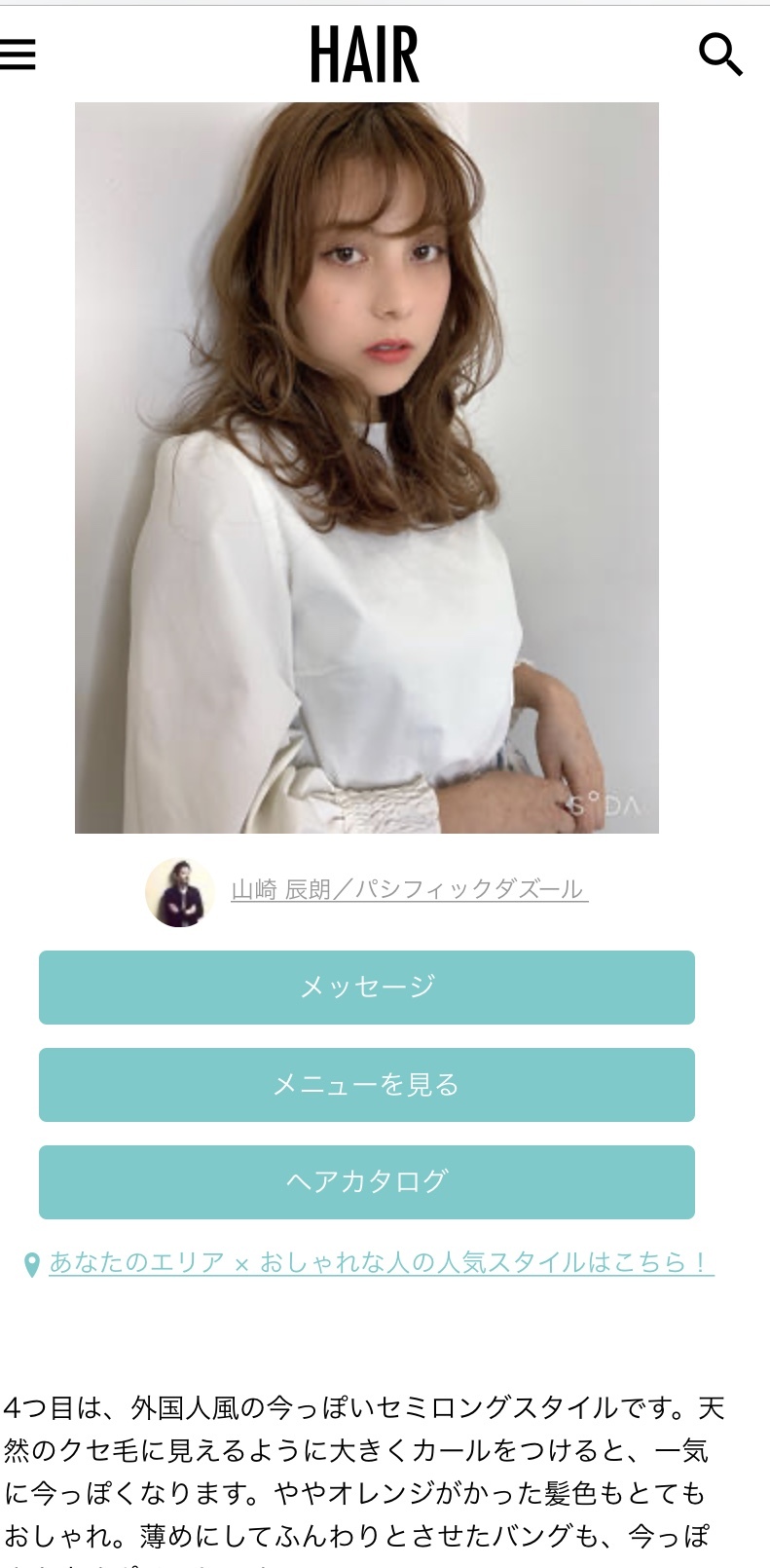Open the ヘアカタログ button

point(366,1181)
